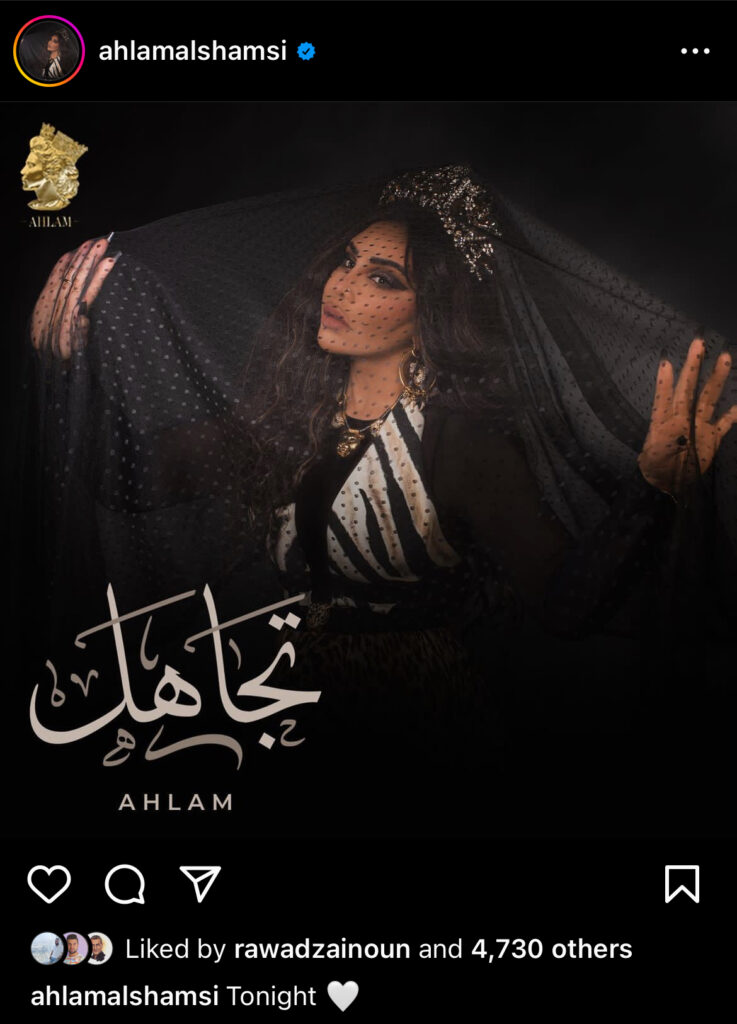Open ahlamalshamsi profile from header username
This screenshot has height=1024, width=737.
tap(192, 51)
